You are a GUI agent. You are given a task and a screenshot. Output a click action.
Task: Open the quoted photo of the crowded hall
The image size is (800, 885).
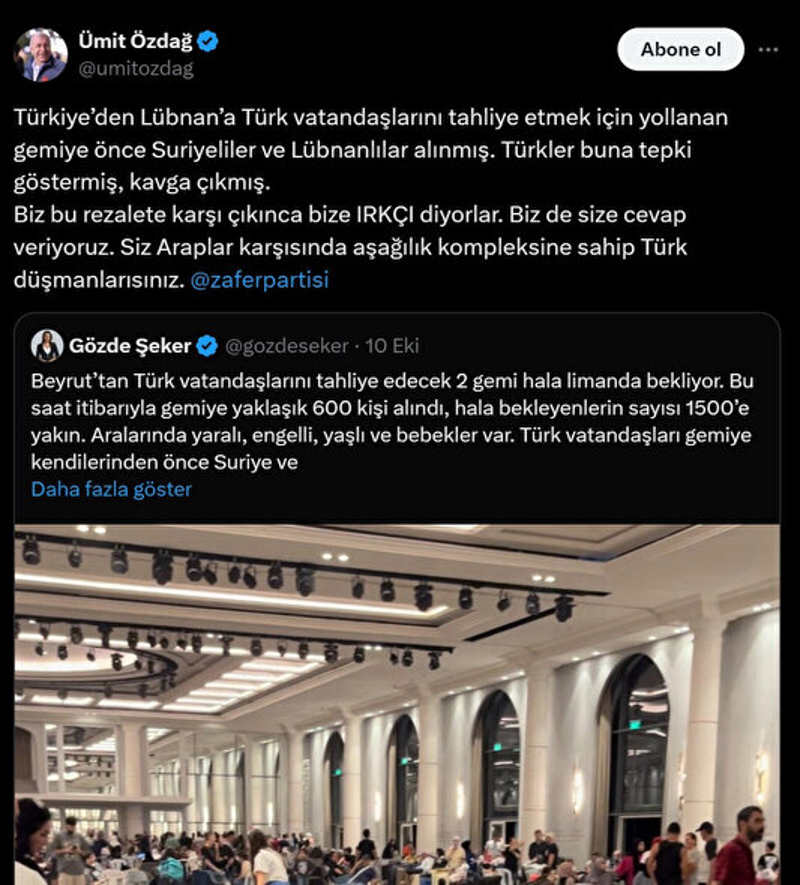coord(397,705)
